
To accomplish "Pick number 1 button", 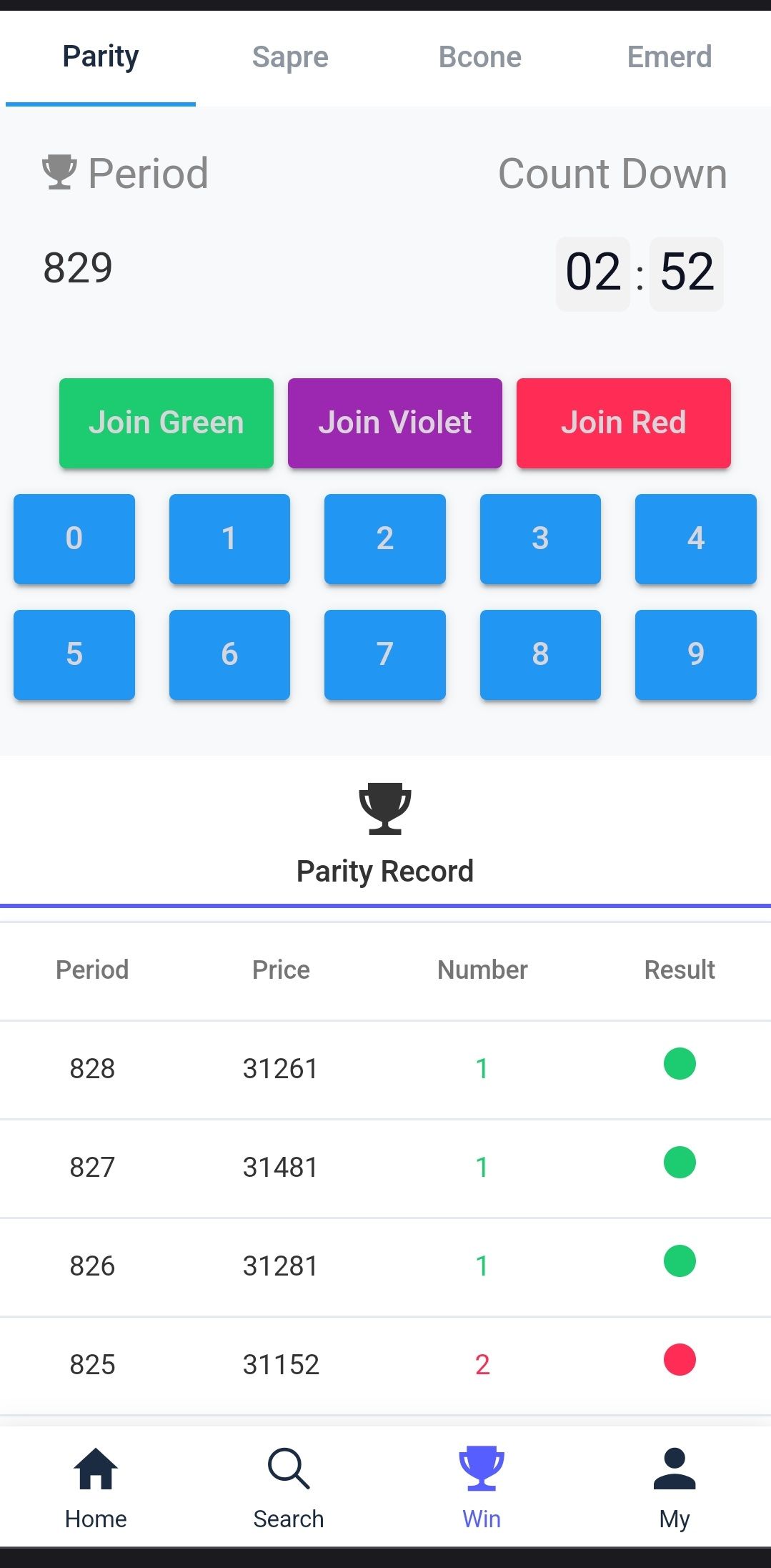I will click(229, 539).
